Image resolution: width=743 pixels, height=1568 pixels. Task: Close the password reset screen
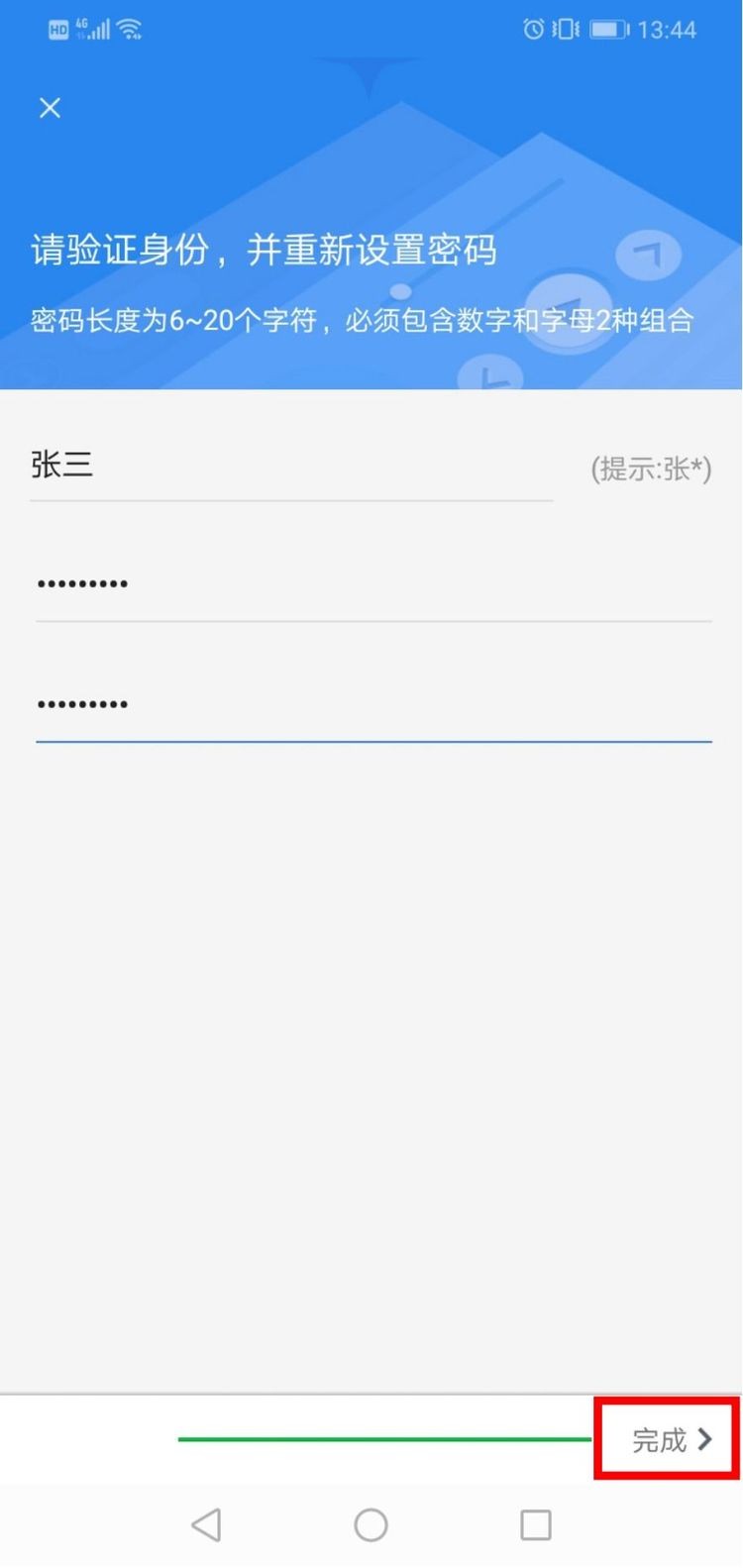[x=50, y=108]
